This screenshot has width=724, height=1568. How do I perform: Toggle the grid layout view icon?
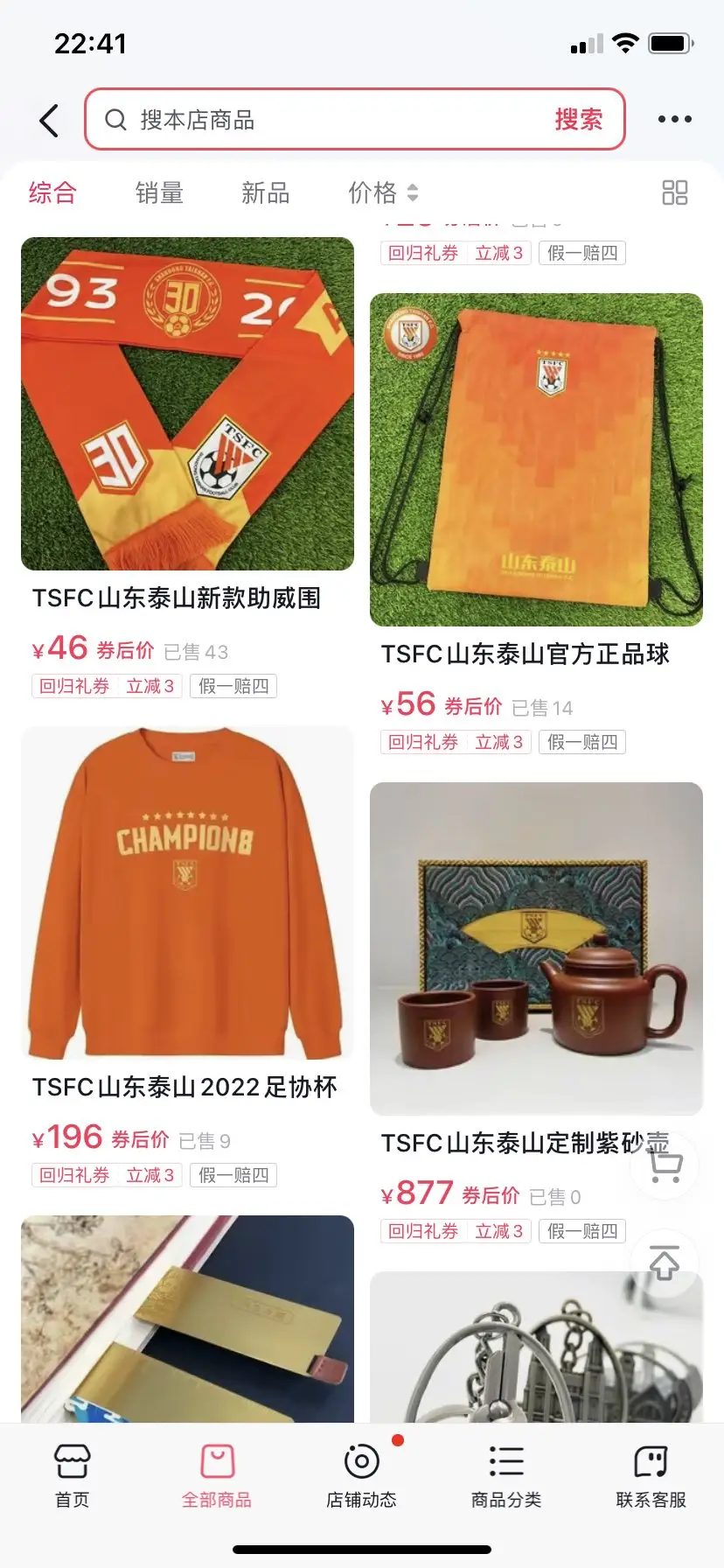675,192
